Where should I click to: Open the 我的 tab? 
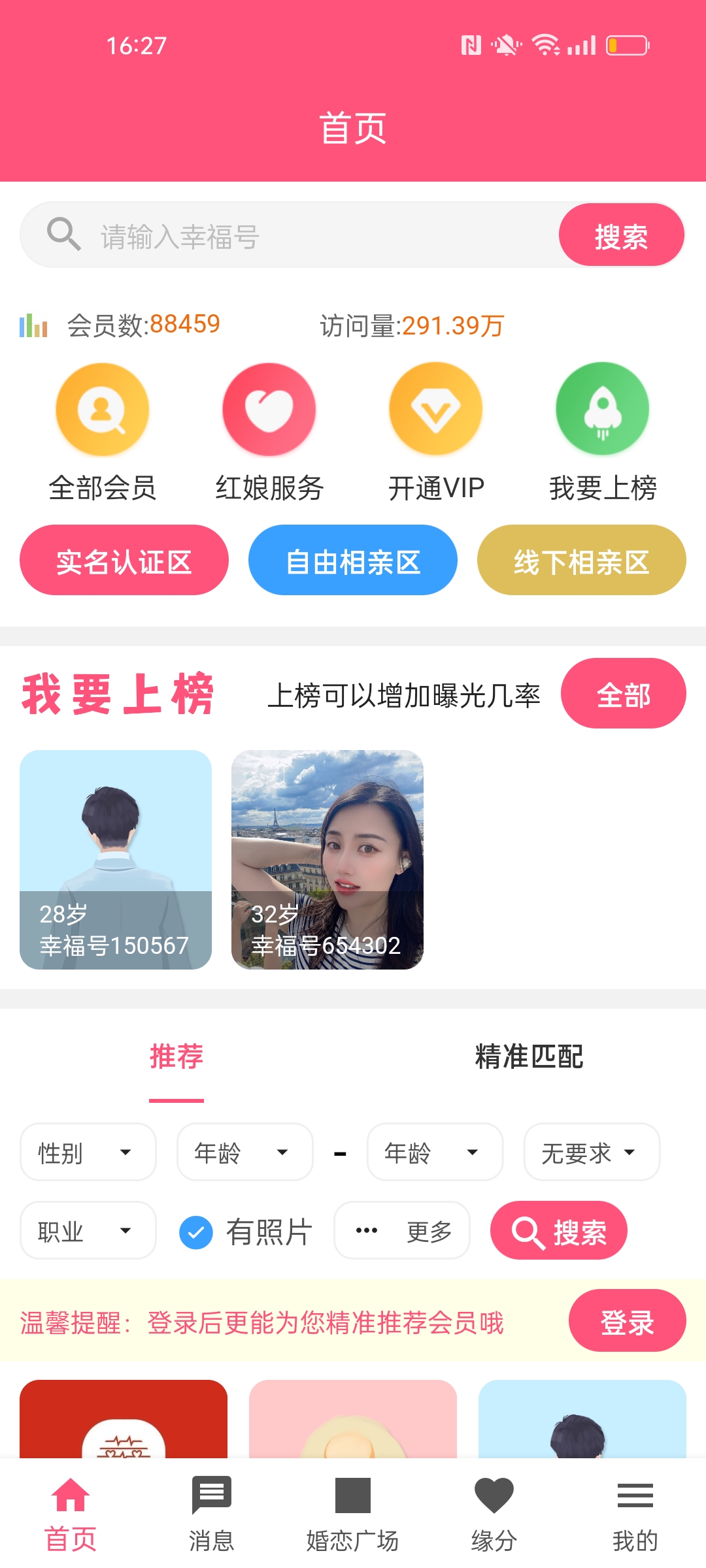tap(635, 1513)
